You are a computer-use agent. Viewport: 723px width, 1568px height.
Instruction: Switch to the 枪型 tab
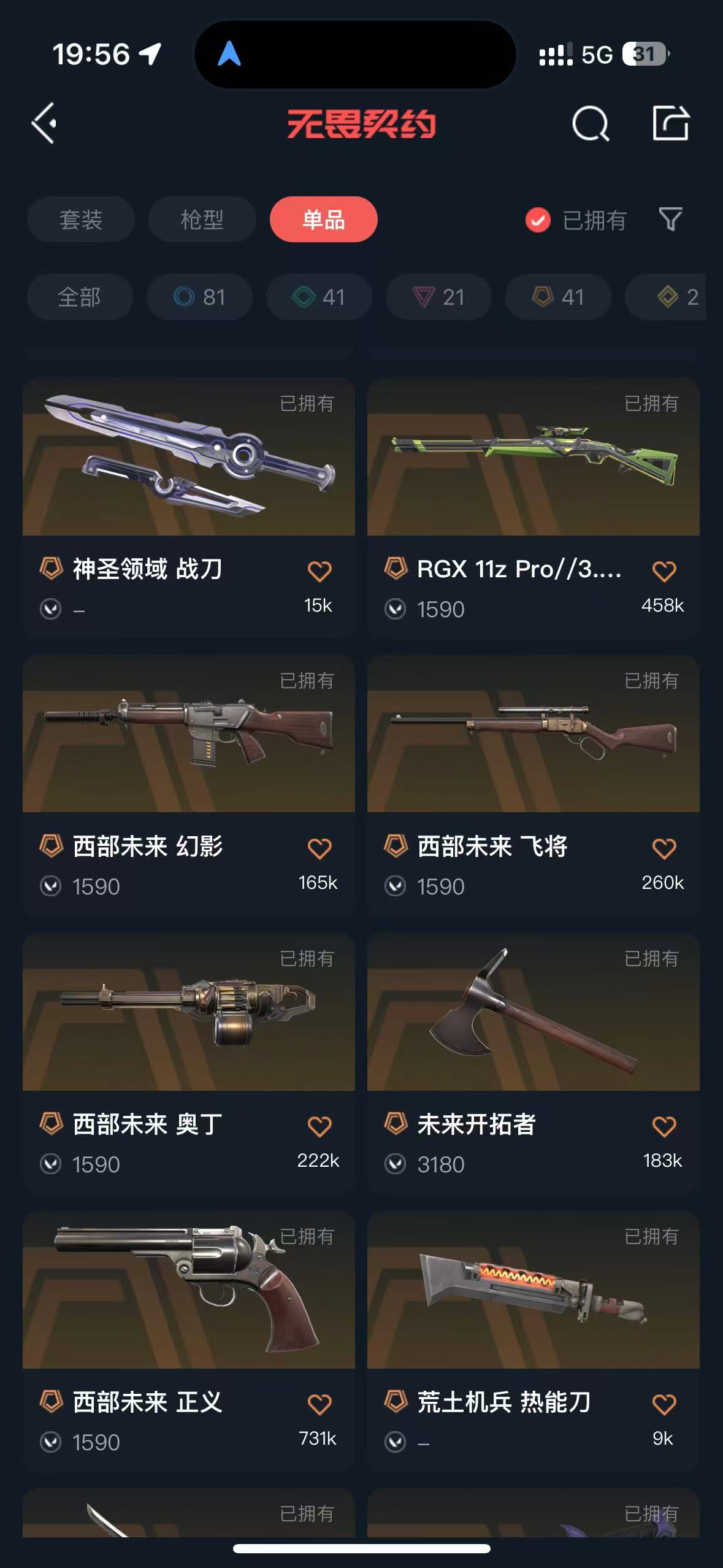click(202, 220)
